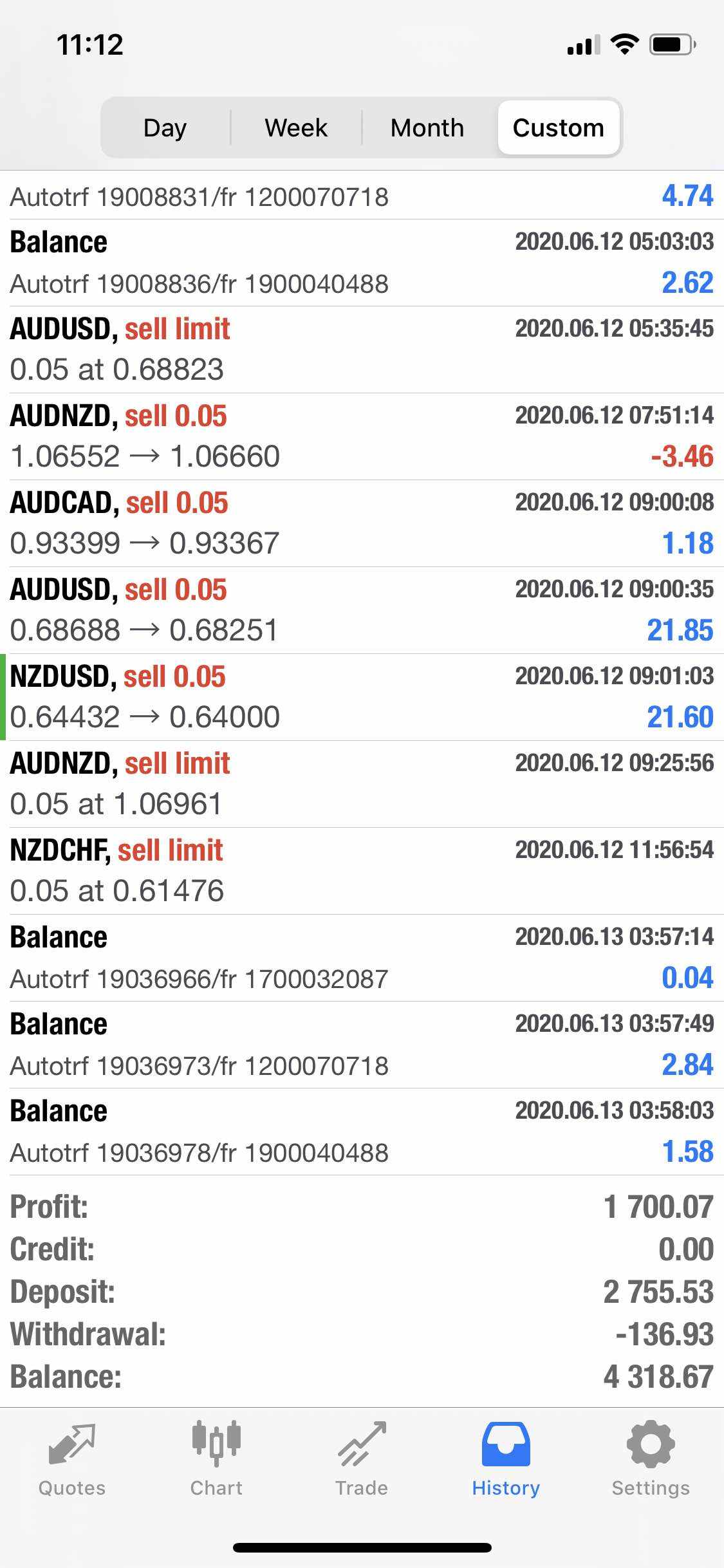The image size is (724, 1568).
Task: View the NZDCHF sell limit order
Action: pos(362,871)
